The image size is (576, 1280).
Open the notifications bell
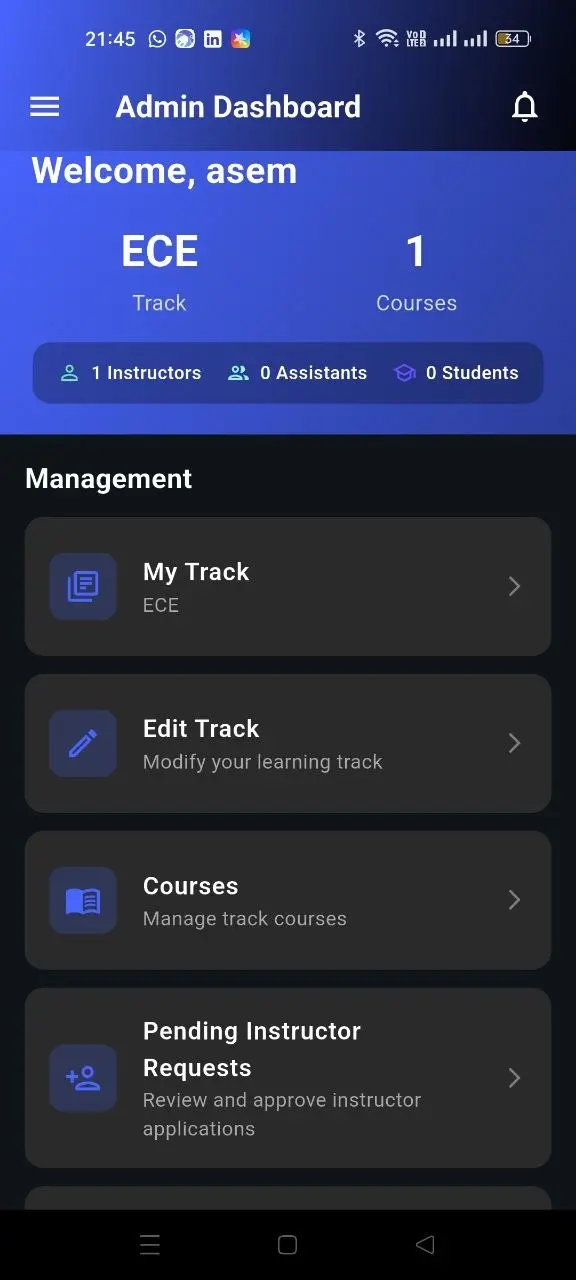(x=525, y=107)
